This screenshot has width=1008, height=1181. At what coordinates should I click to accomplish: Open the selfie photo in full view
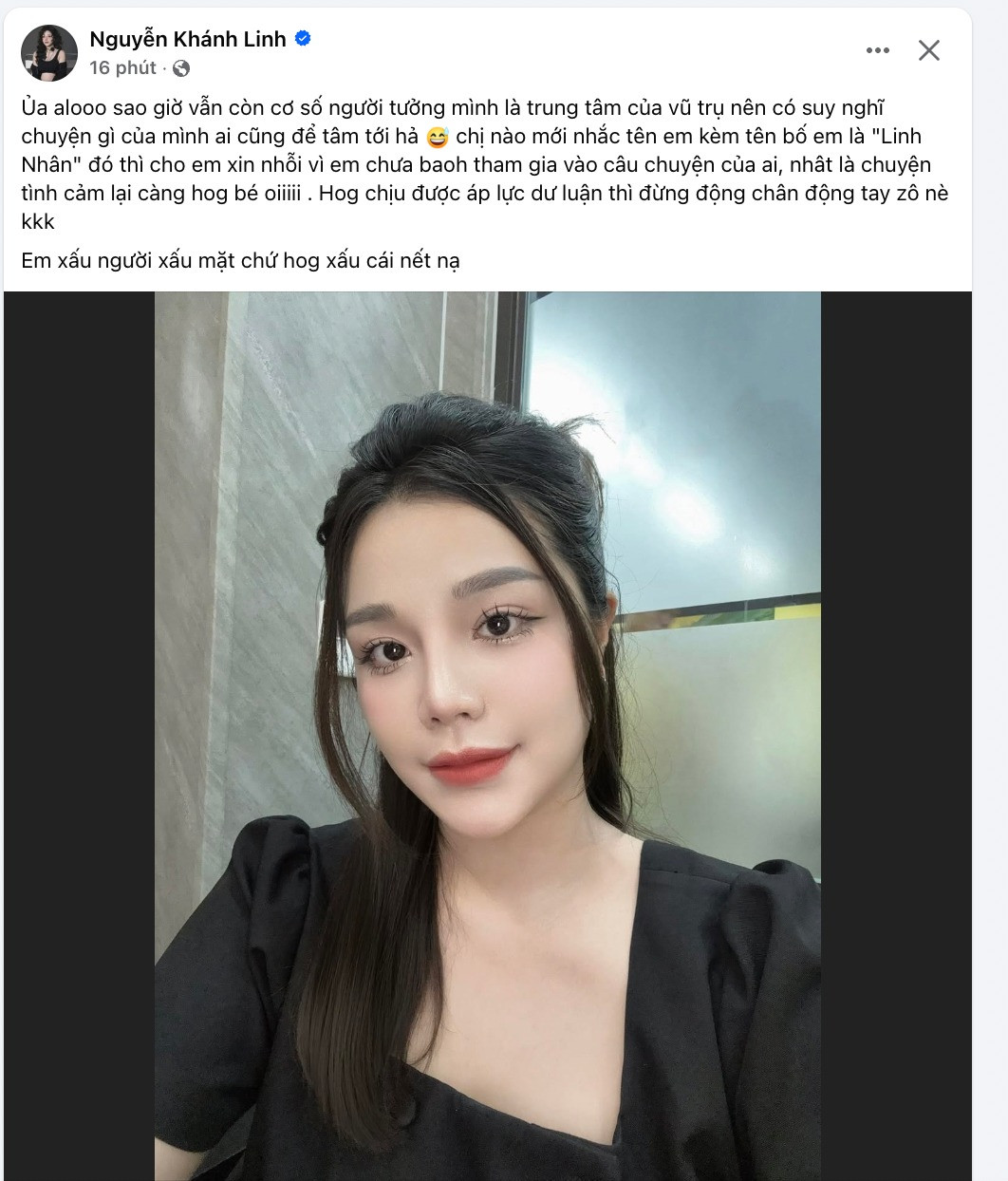[x=487, y=736]
